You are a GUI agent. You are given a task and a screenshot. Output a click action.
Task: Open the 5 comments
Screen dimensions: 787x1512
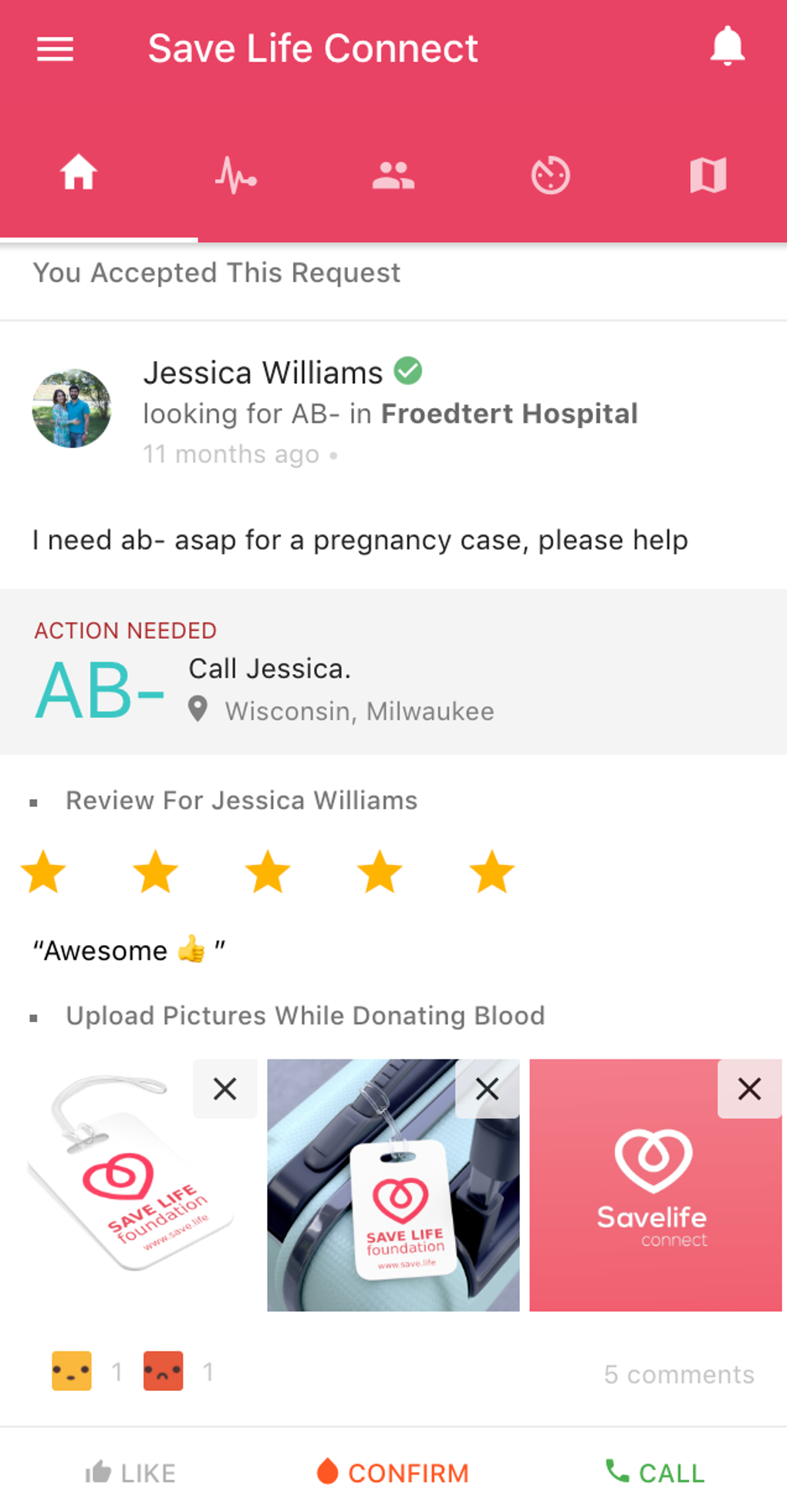coord(679,1374)
